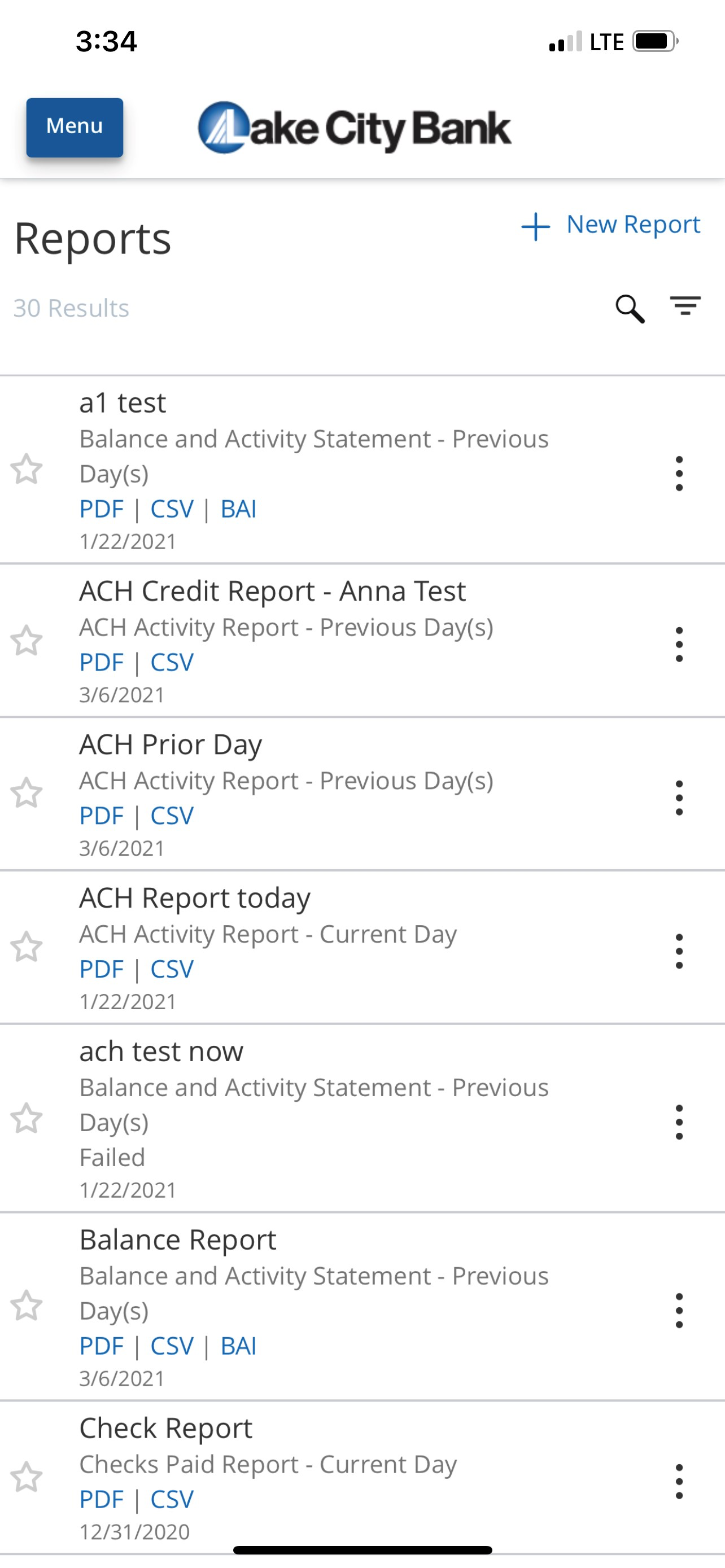Open overflow menu for ACH Prior Day

click(x=679, y=798)
